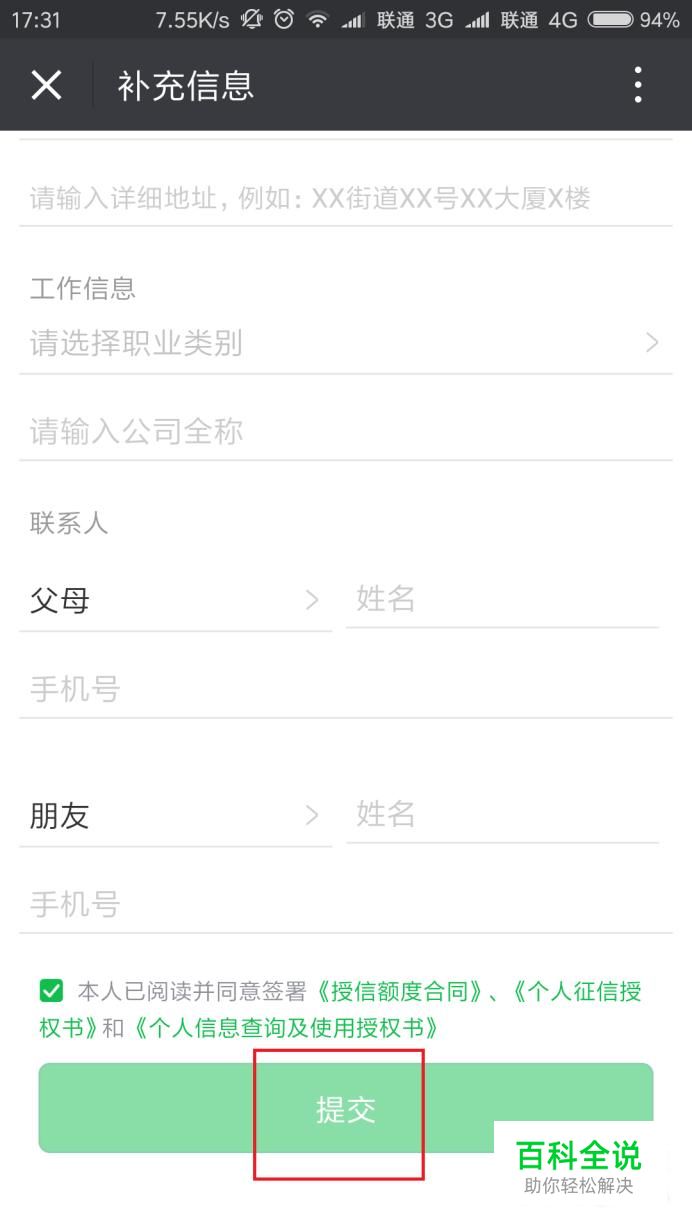The height and width of the screenshot is (1230, 692).
Task: Focus the 请输入公司全称 field
Action: click(345, 432)
